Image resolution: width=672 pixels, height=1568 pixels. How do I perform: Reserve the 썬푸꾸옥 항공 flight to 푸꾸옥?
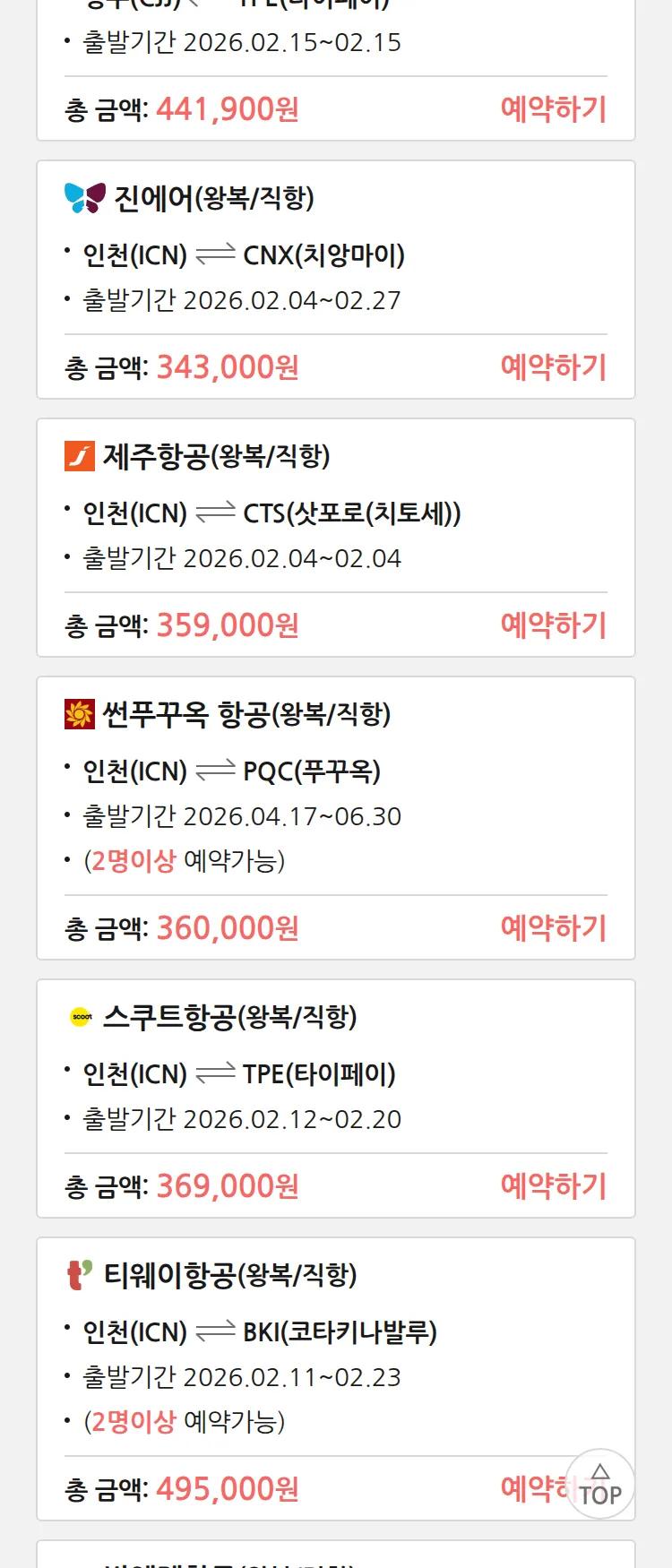(553, 928)
